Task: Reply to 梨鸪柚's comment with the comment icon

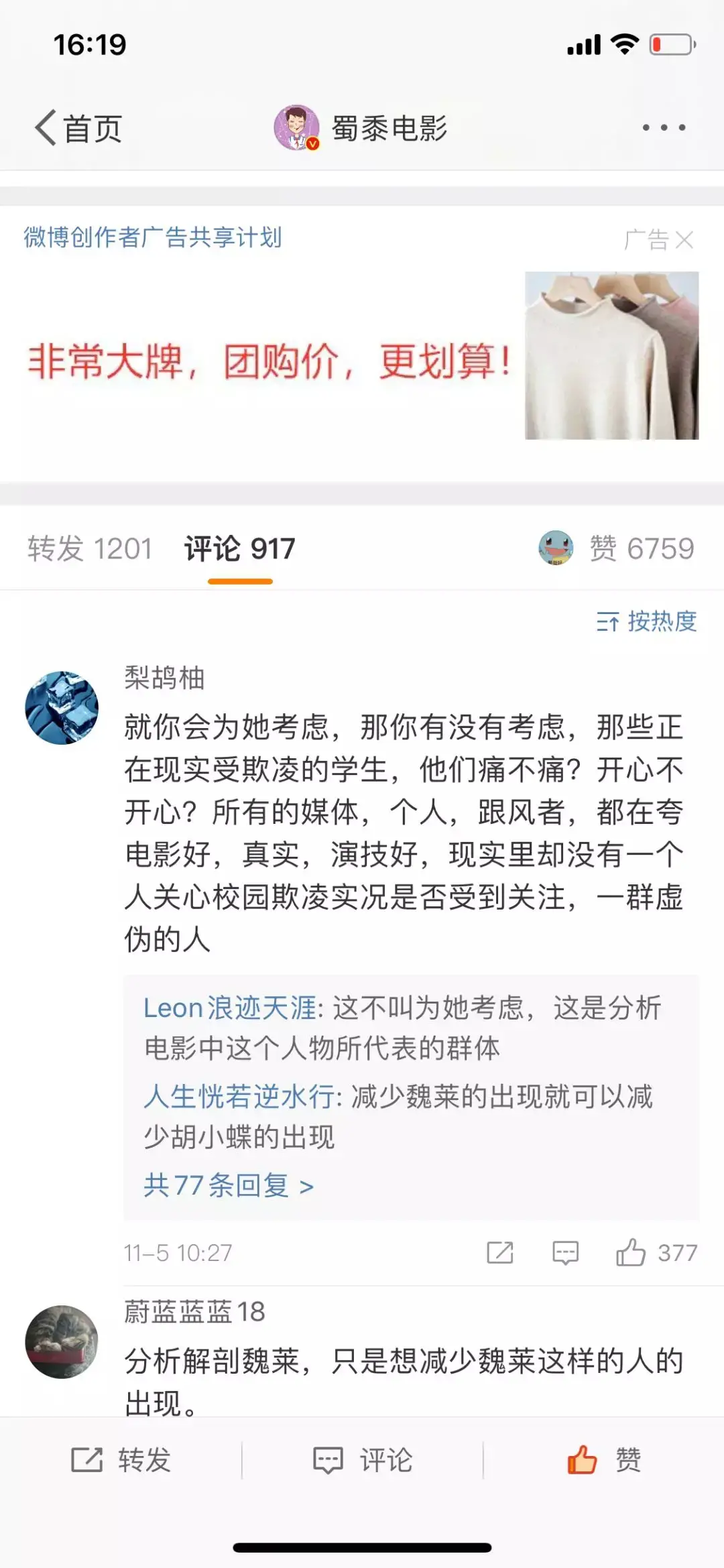Action: point(565,1252)
